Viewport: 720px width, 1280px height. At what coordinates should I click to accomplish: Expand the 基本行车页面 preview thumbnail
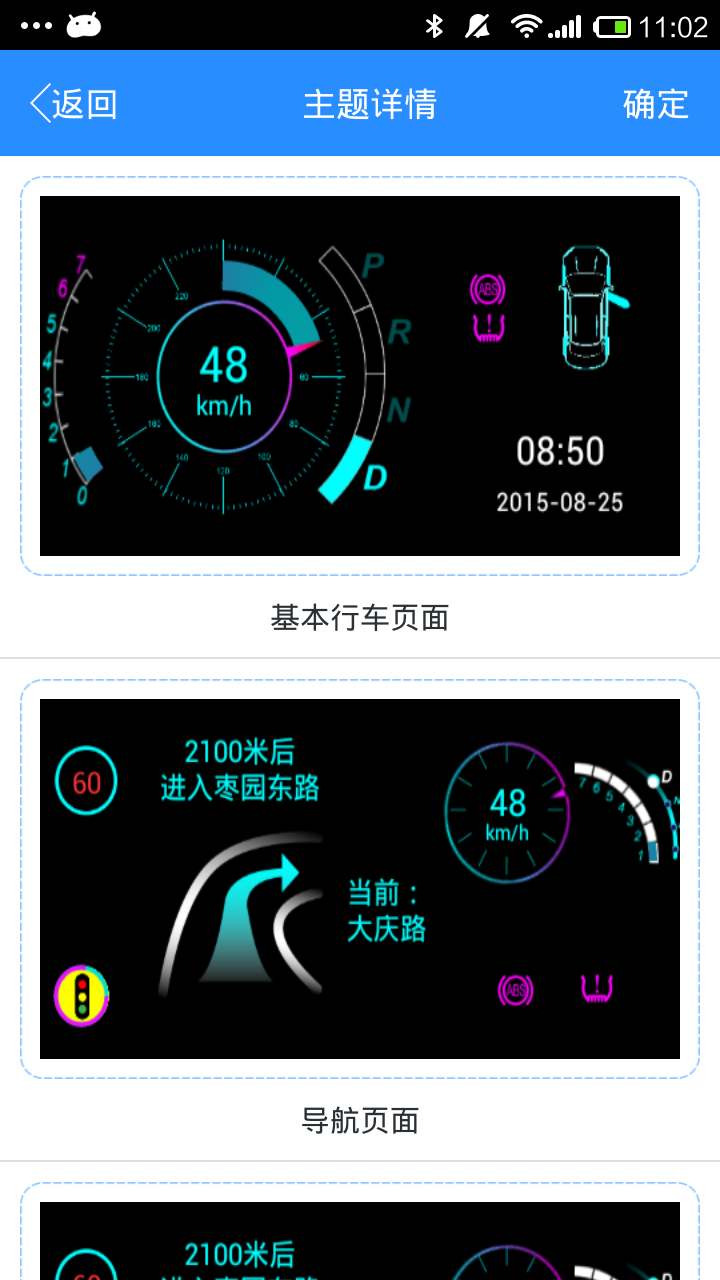click(x=360, y=377)
